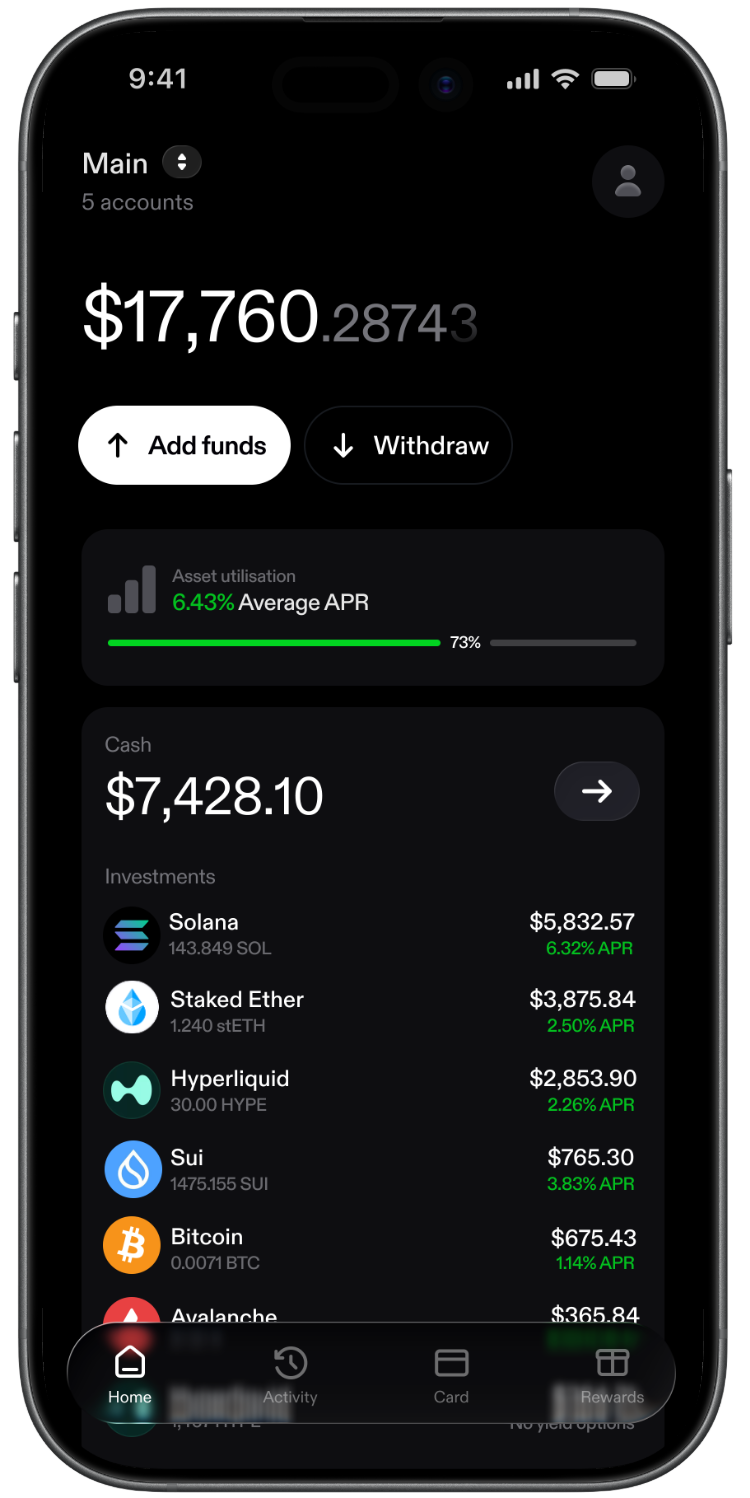Open the Card tab
Viewport: 750px width, 1498px height.
(x=451, y=1374)
